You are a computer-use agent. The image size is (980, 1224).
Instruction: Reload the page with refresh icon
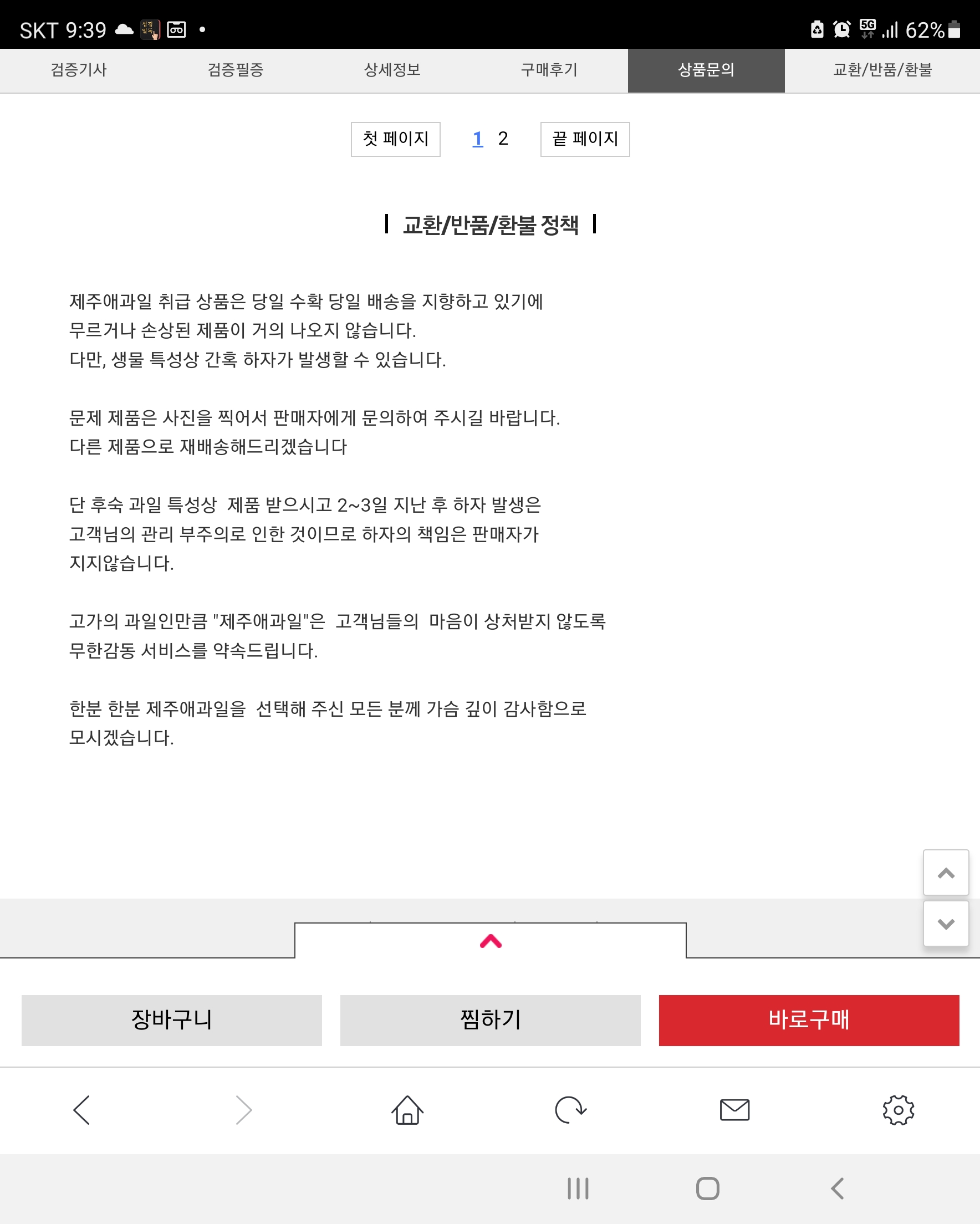(x=570, y=1110)
